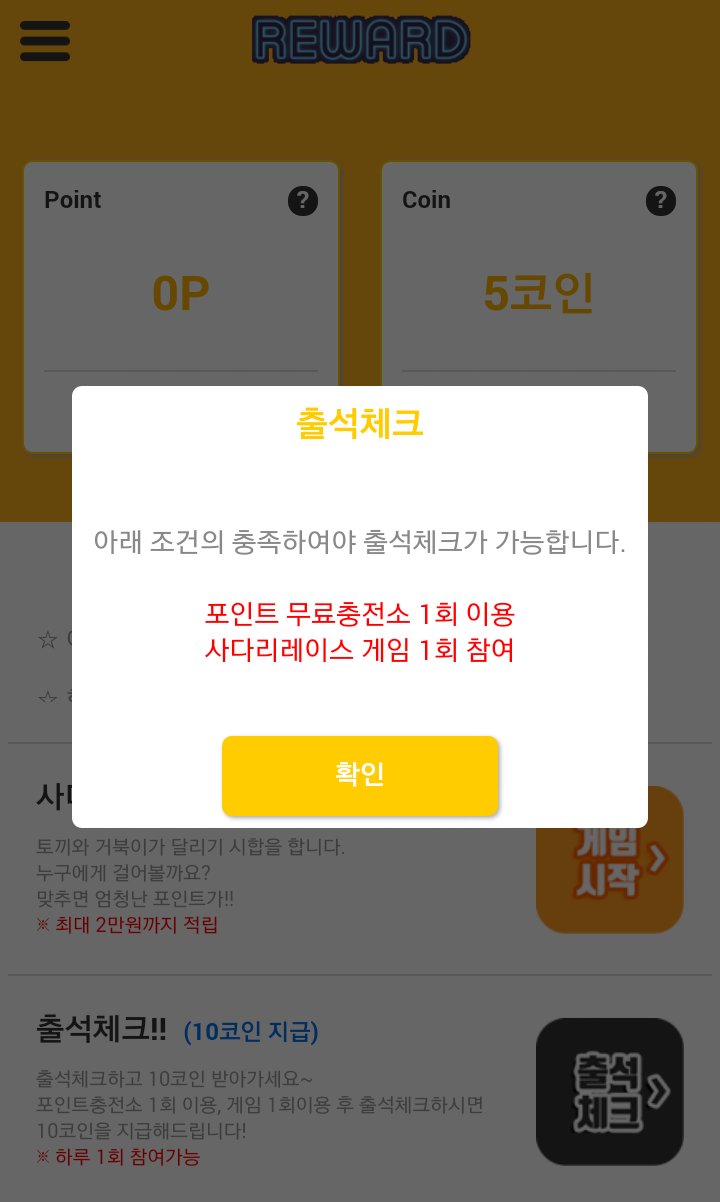Open the Point help question mark icon
This screenshot has width=720, height=1202.
(x=302, y=201)
